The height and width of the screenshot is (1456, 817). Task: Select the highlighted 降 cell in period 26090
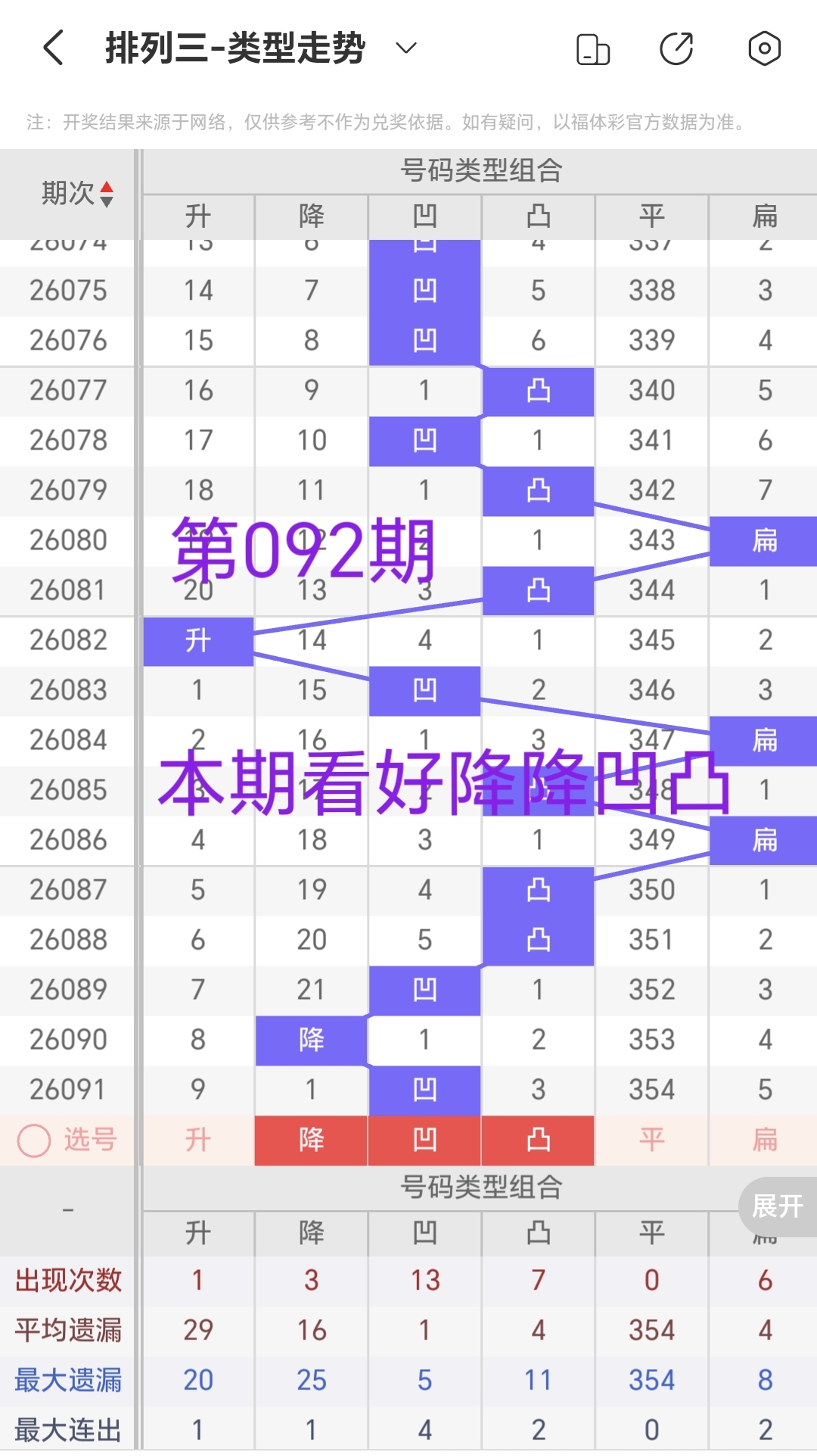[x=311, y=1039]
